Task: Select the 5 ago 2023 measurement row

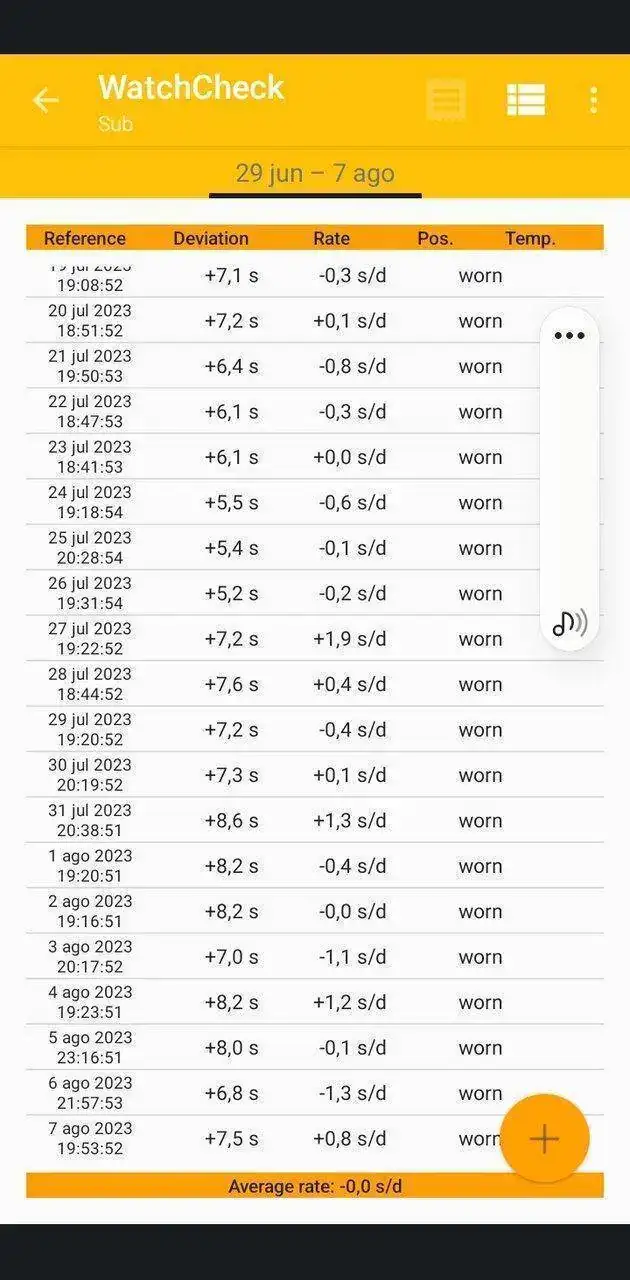Action: tap(300, 1048)
